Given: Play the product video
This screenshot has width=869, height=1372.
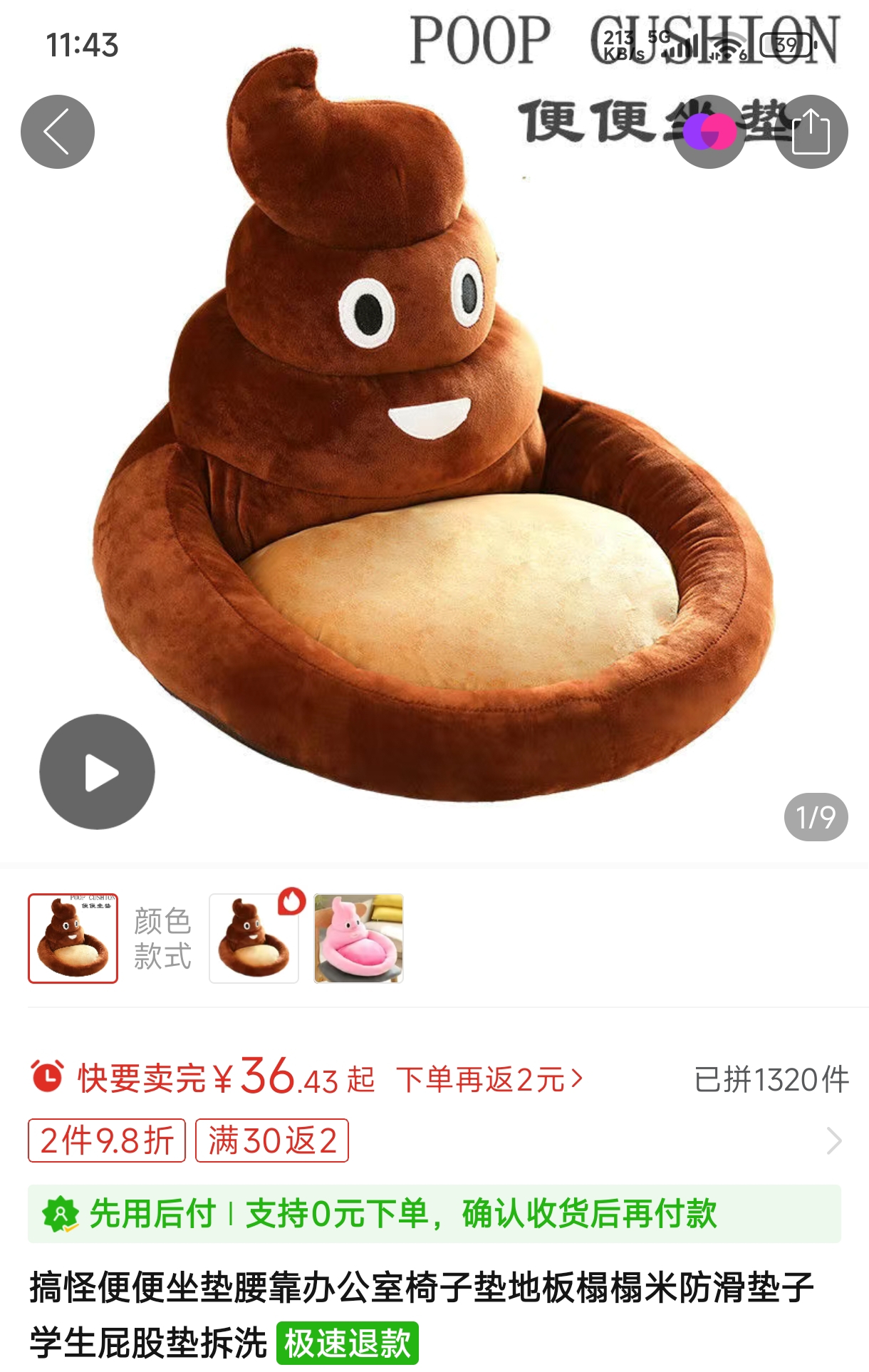Looking at the screenshot, I should (97, 772).
